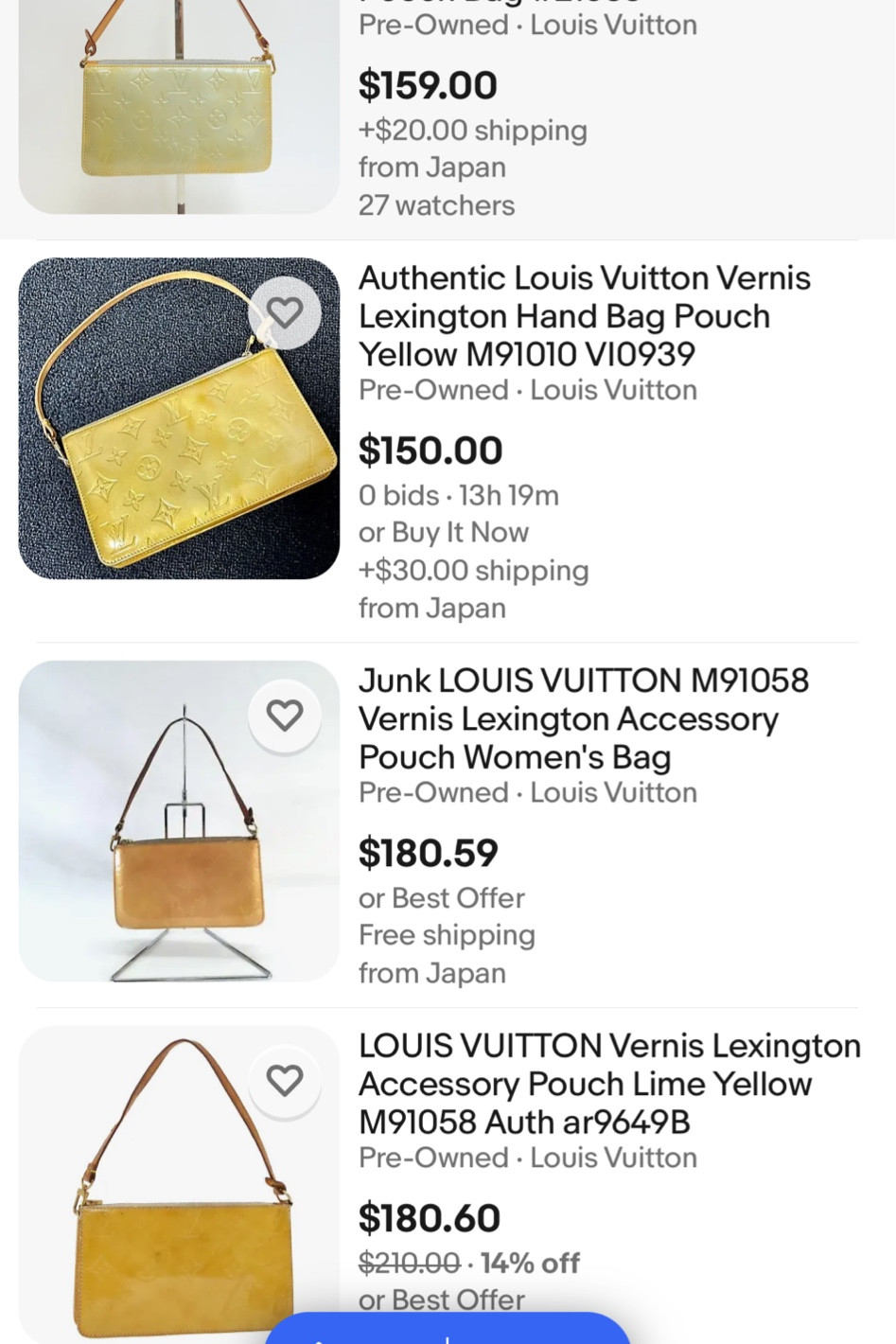Viewport: 896px width, 1344px height.
Task: Tap the heart icon on the Lime Yellow M91058 listing
Action: tap(285, 1080)
